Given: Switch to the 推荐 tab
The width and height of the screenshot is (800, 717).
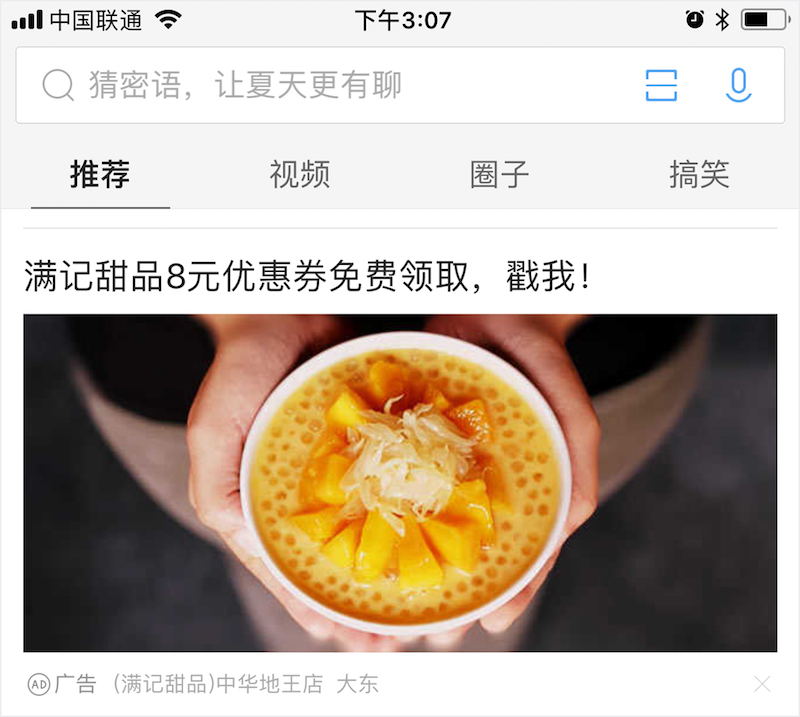Looking at the screenshot, I should tap(100, 175).
